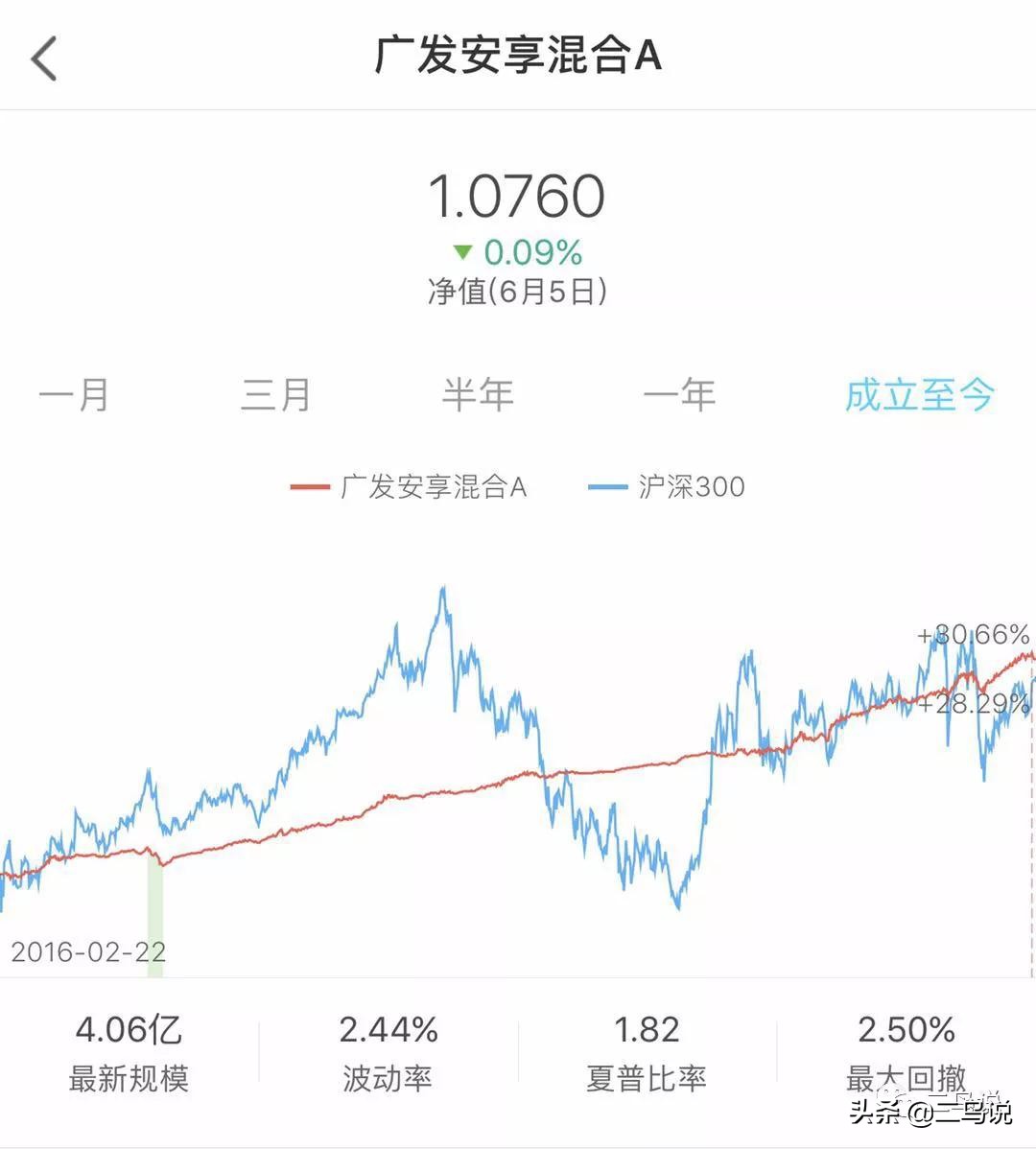This screenshot has width=1036, height=1149.
Task: Tap the net value figure 1.0760
Action: (518, 193)
